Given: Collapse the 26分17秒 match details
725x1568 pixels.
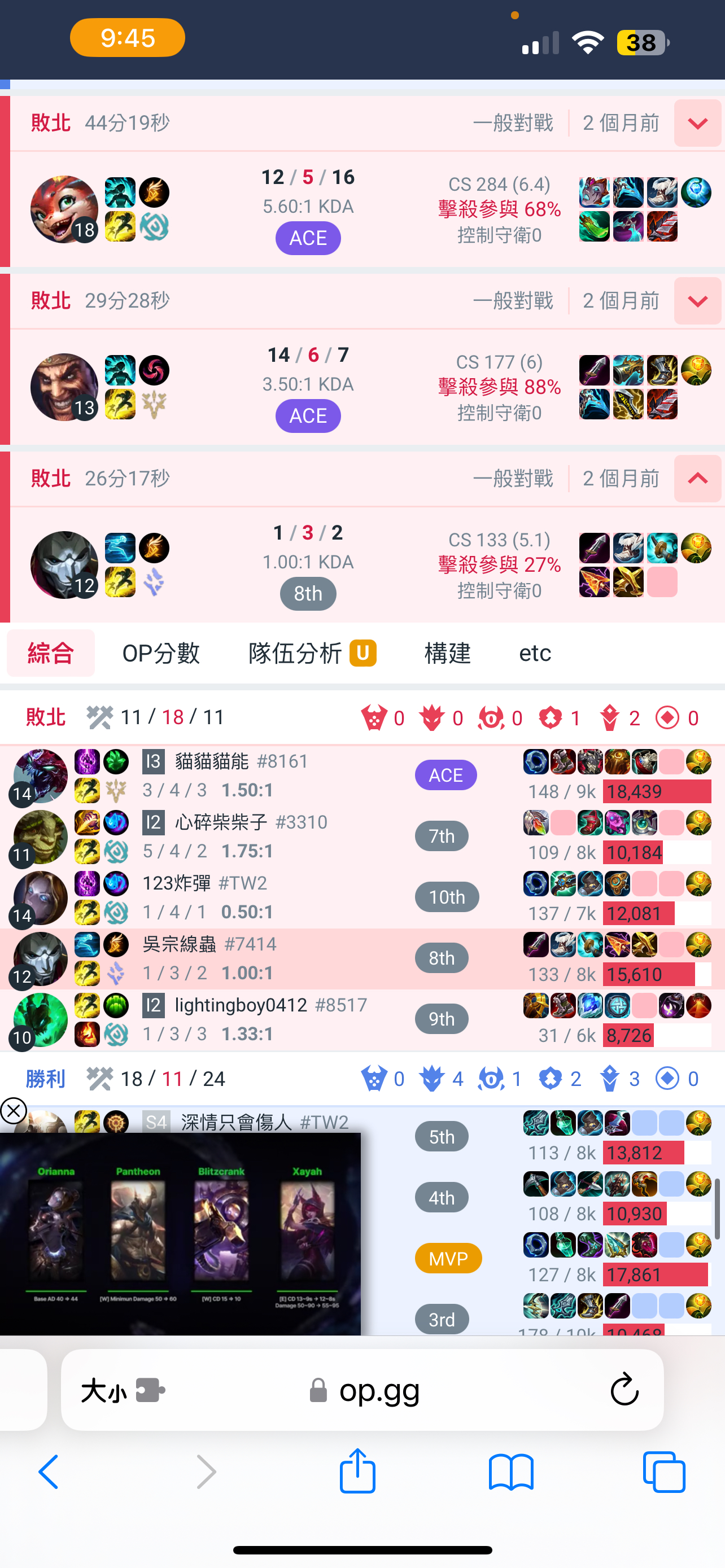Looking at the screenshot, I should coord(697,479).
